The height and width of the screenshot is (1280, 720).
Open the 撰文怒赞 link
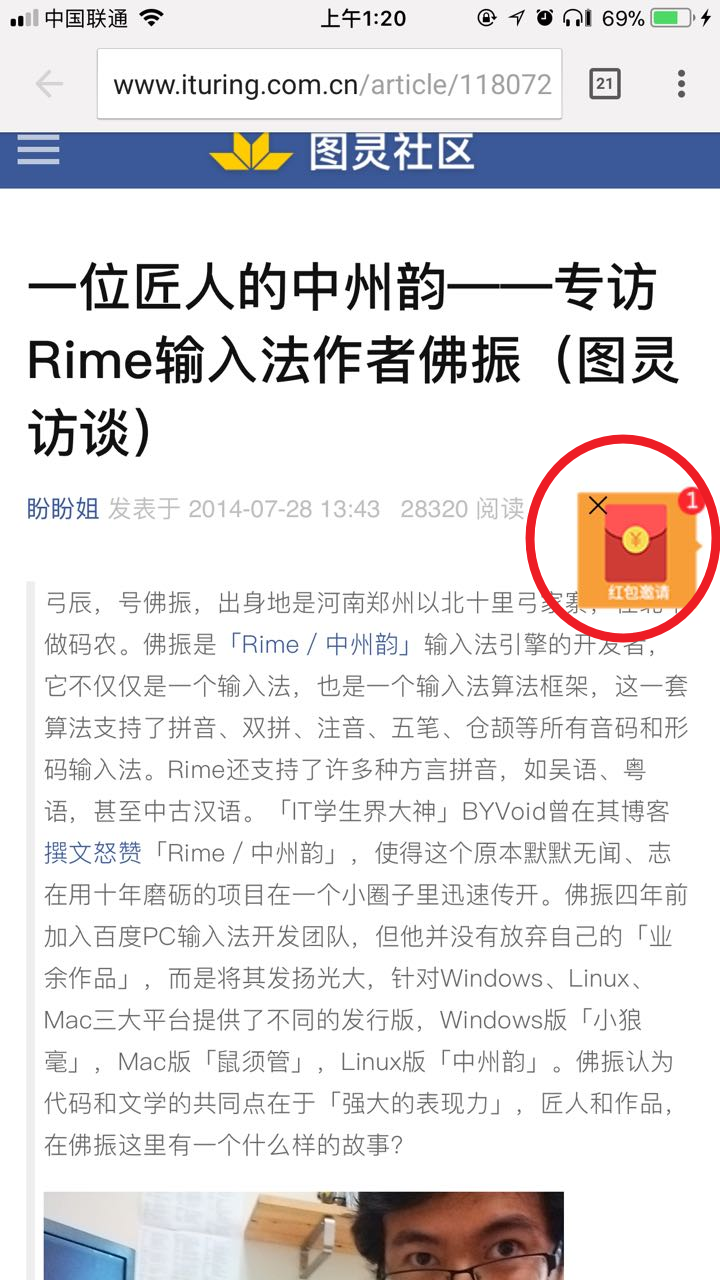pos(93,853)
